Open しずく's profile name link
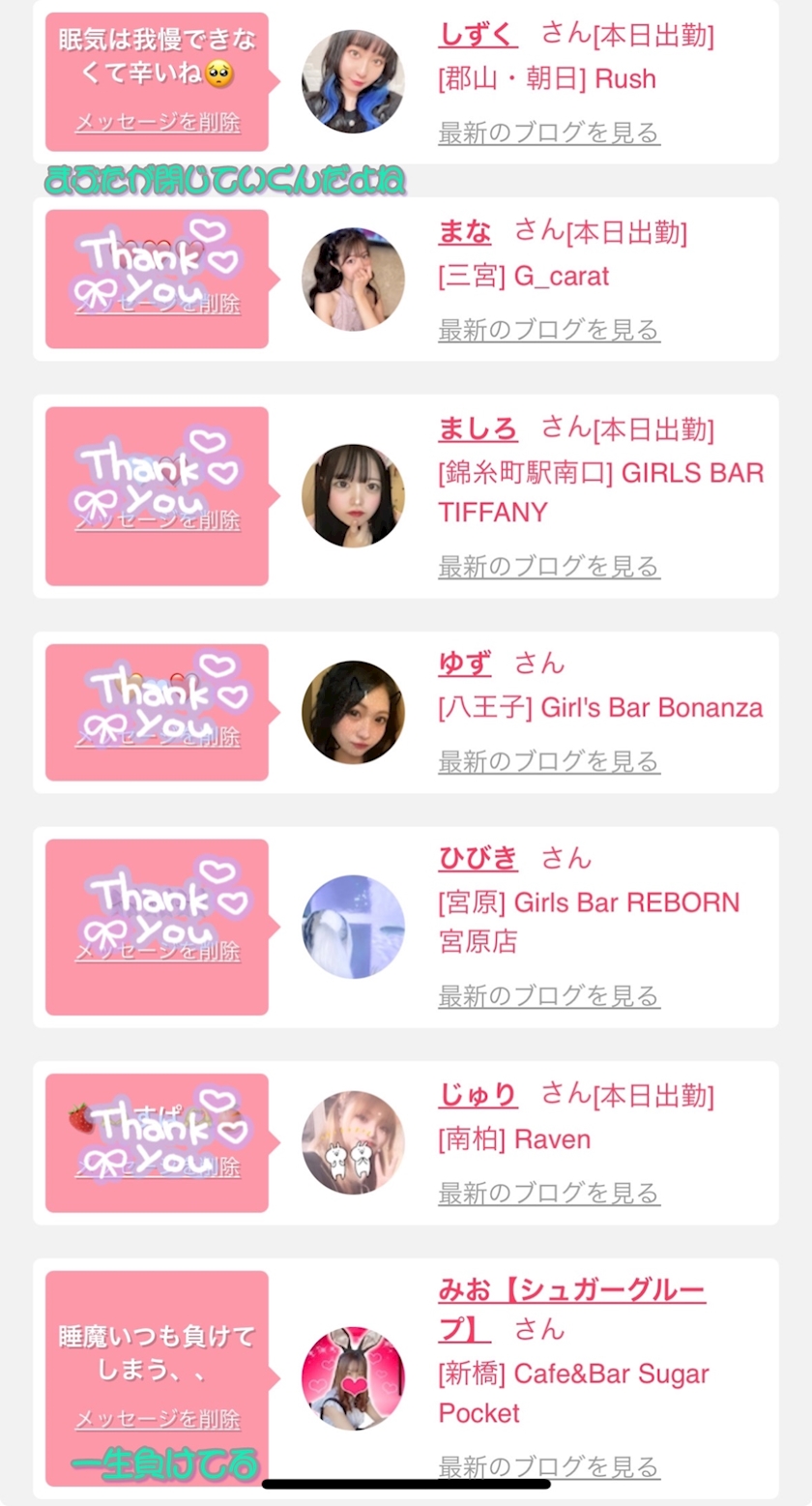812x1506 pixels. (x=478, y=35)
